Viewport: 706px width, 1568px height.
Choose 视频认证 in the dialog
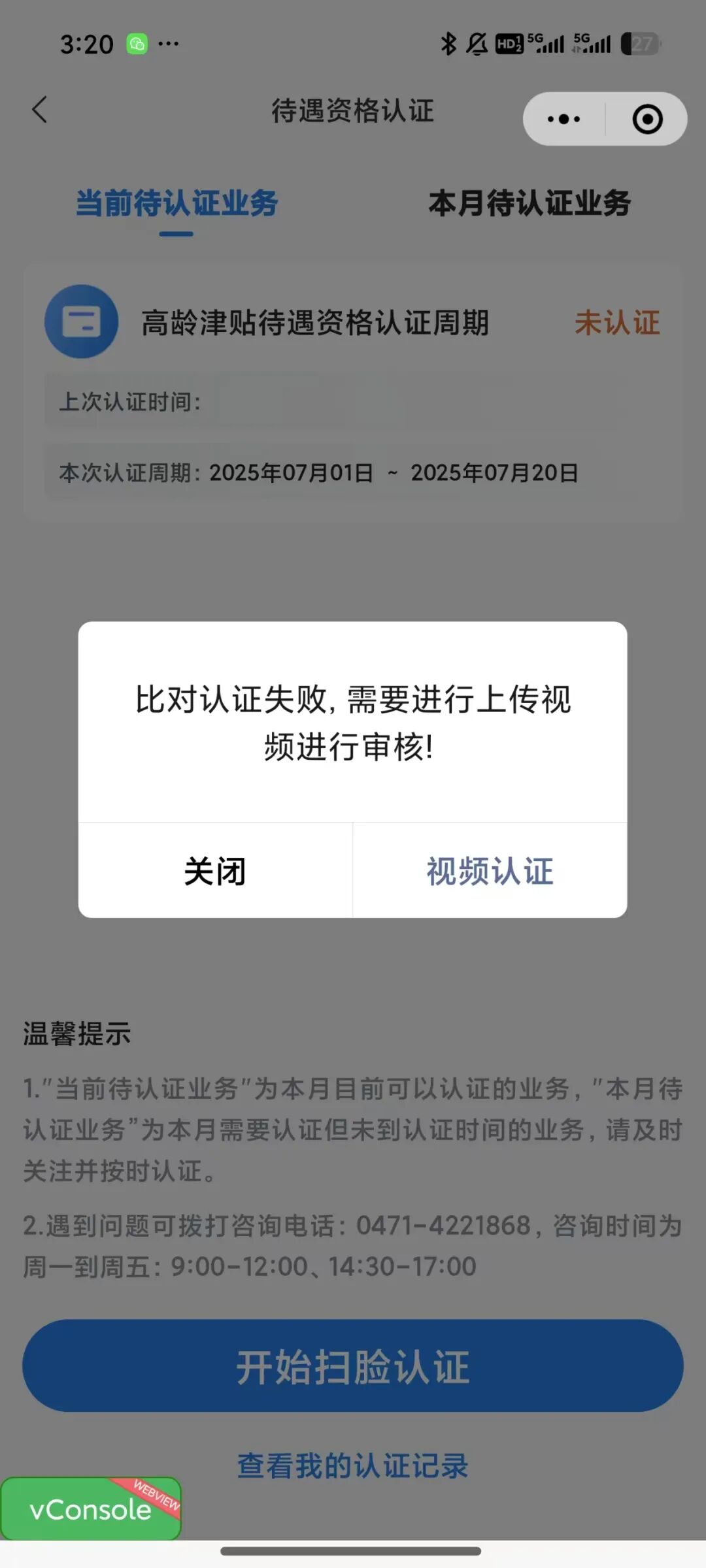coord(490,871)
